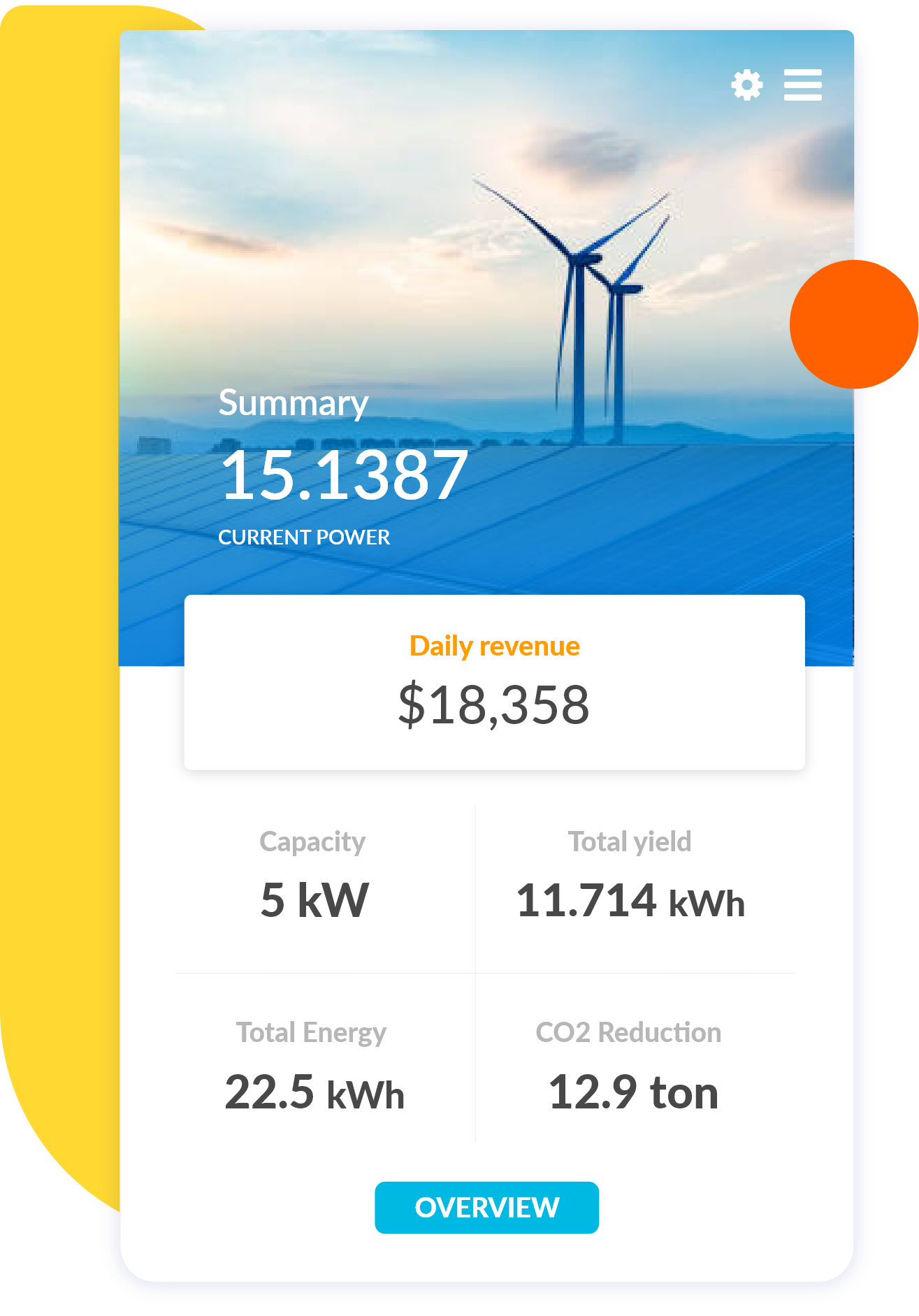The width and height of the screenshot is (919, 1316).
Task: Select the Daily revenue label
Action: coord(494,645)
